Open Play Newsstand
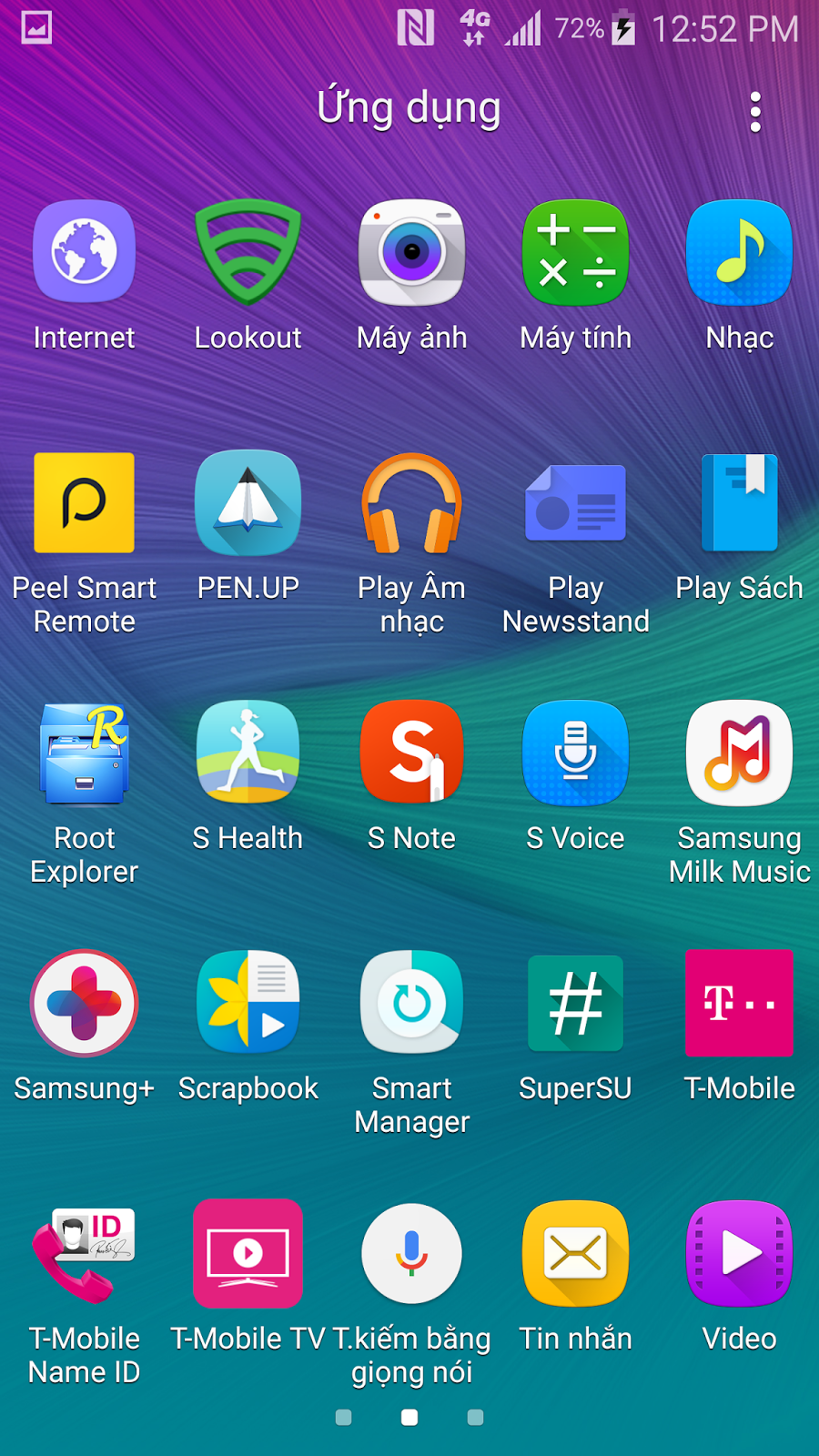This screenshot has height=1456, width=819. [x=575, y=502]
